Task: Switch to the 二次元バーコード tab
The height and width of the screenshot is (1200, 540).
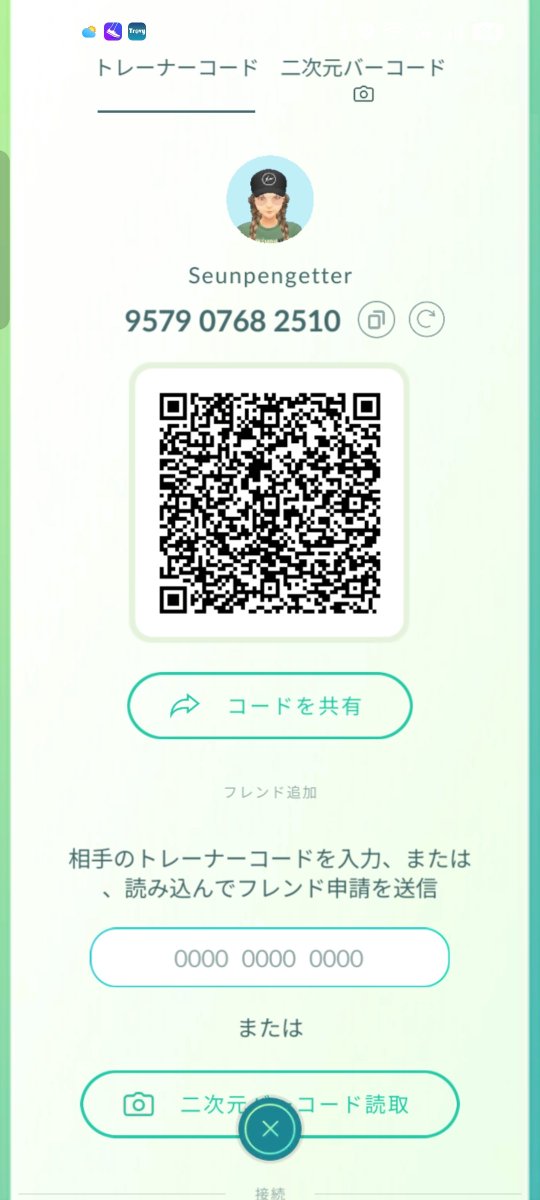Action: (363, 79)
